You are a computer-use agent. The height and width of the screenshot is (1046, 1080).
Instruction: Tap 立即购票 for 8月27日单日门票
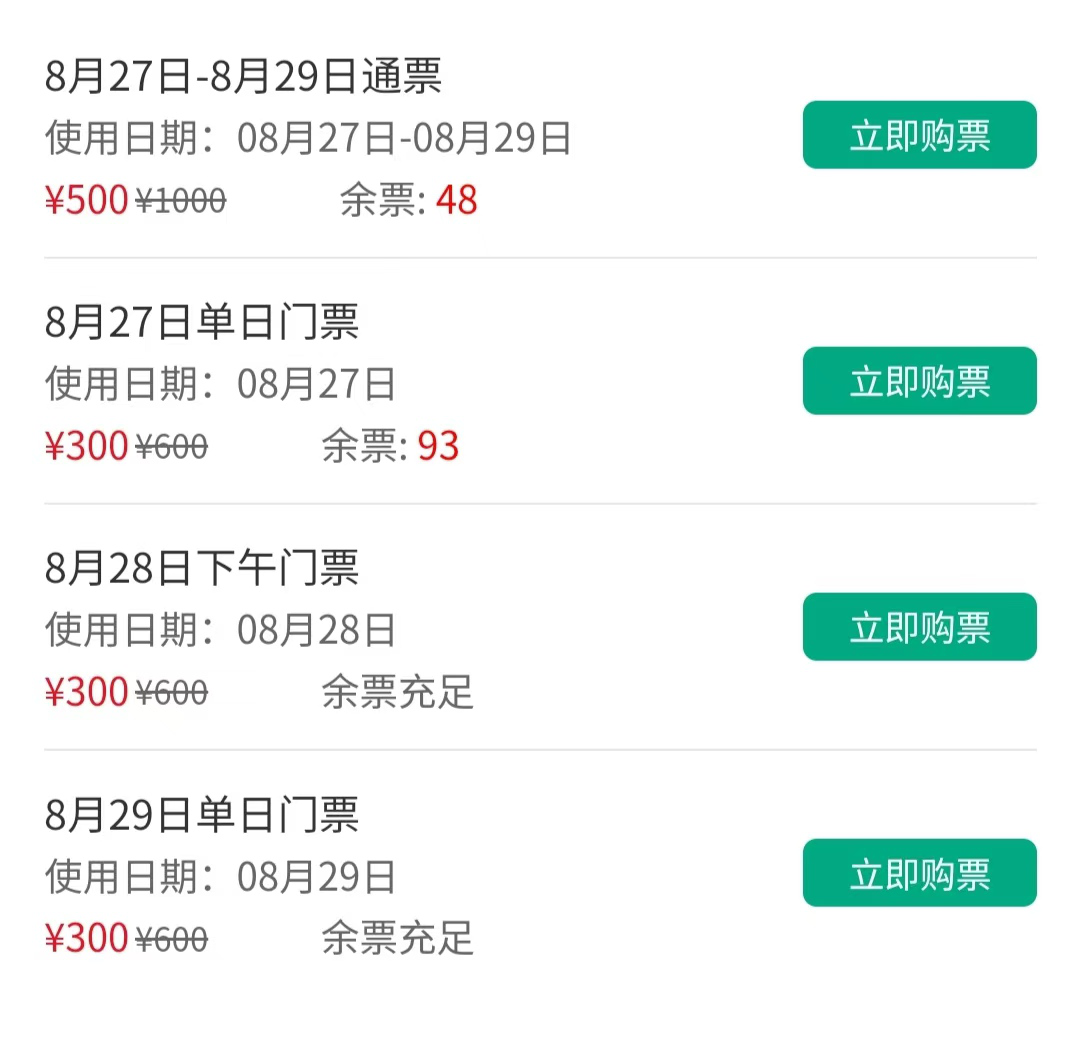[x=919, y=381]
